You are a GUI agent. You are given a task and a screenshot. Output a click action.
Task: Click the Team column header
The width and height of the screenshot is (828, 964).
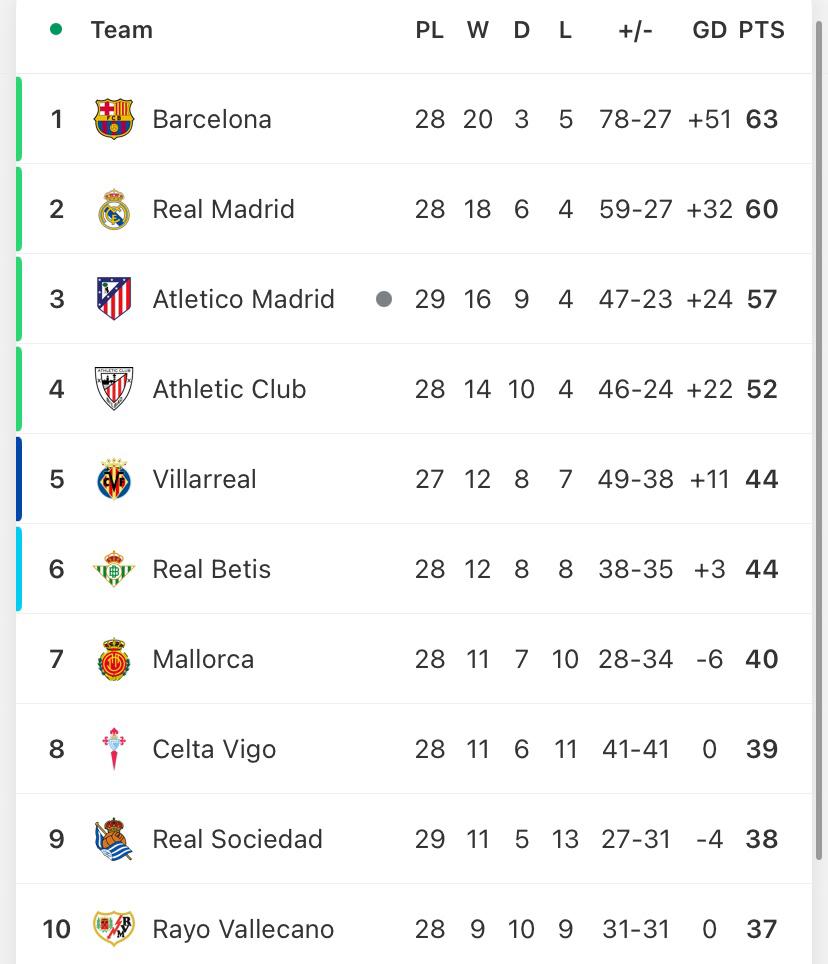pyautogui.click(x=121, y=30)
